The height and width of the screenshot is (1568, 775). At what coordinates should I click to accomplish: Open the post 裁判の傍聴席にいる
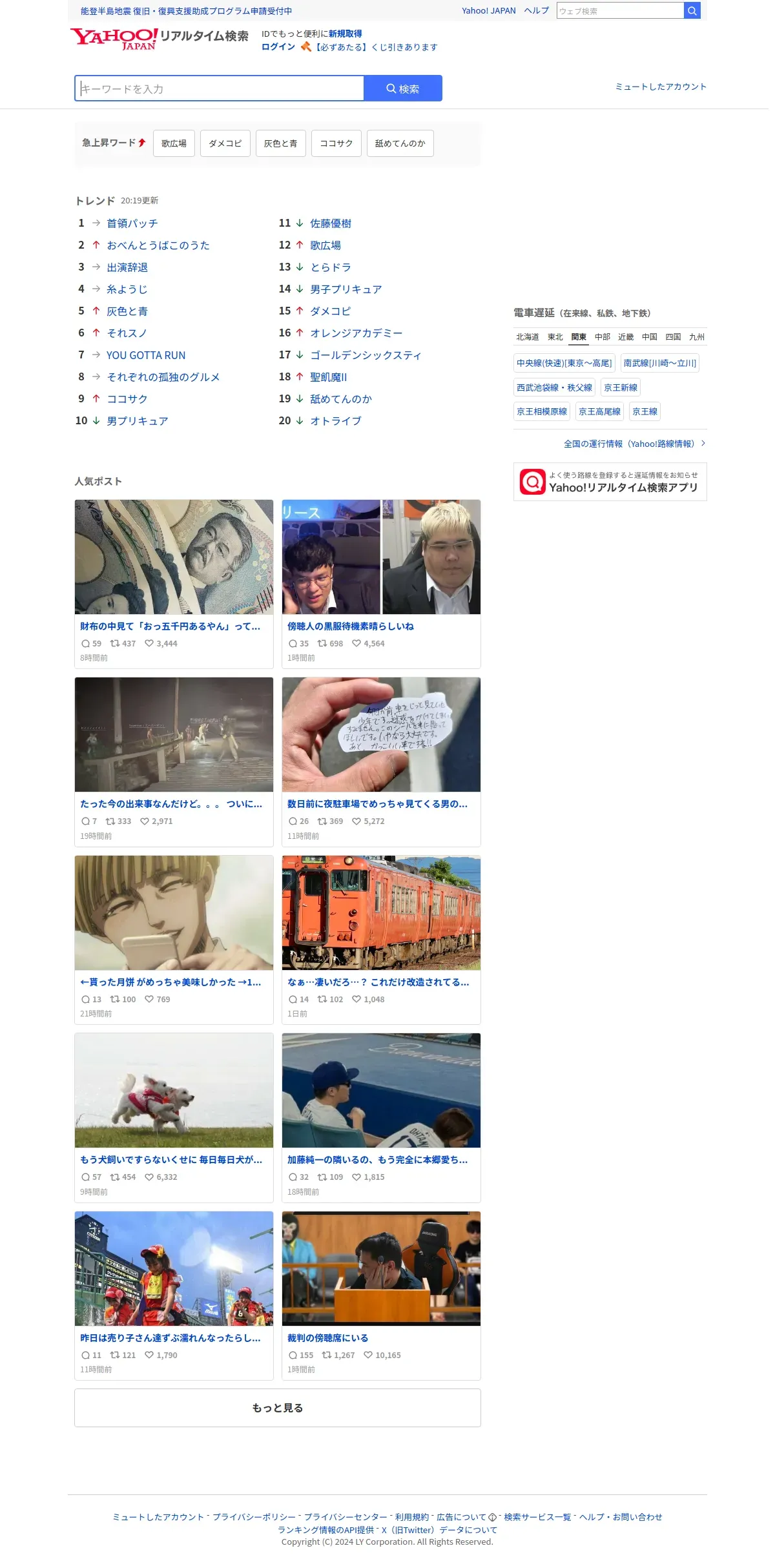[x=328, y=1338]
